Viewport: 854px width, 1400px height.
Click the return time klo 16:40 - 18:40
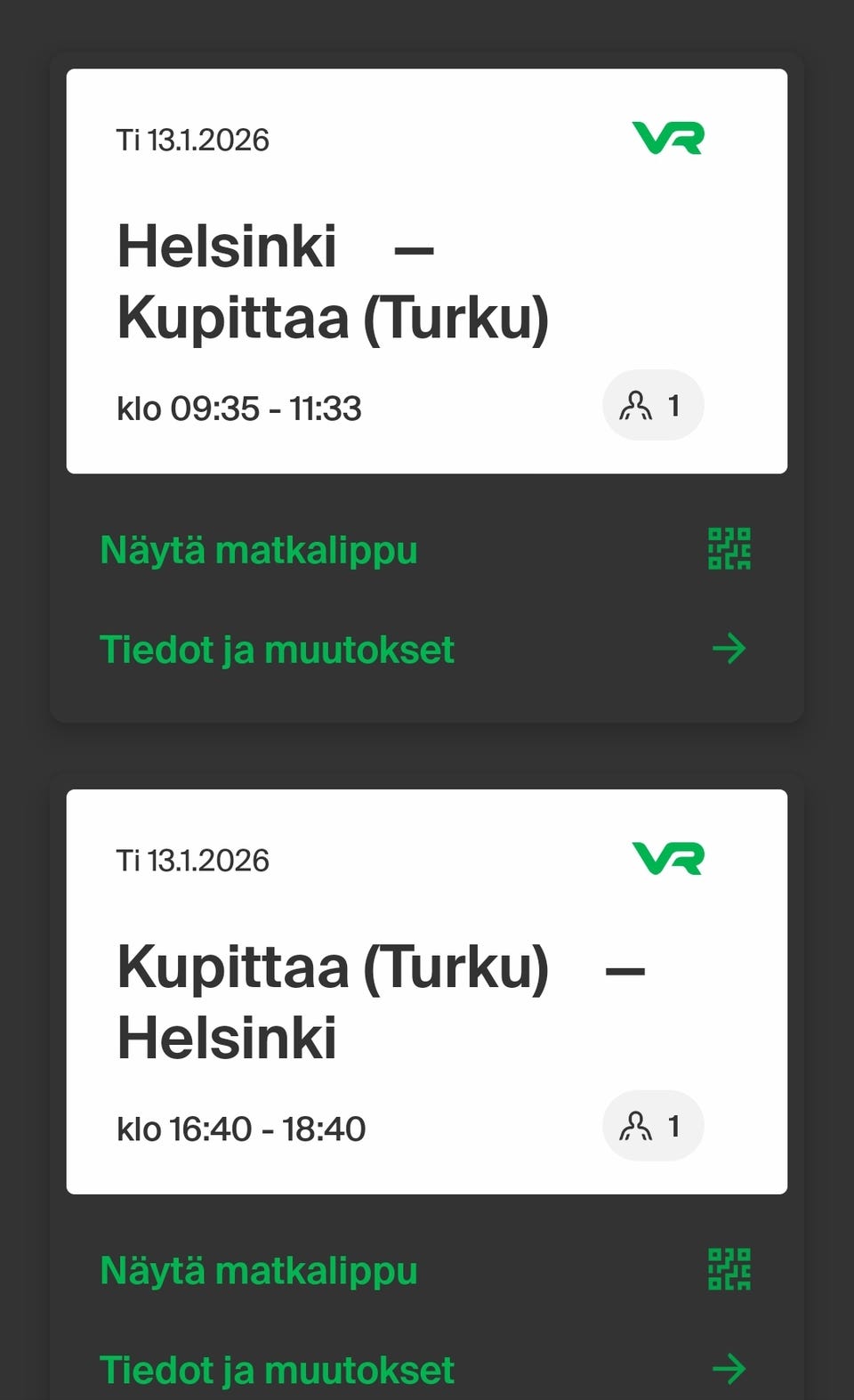242,1129
